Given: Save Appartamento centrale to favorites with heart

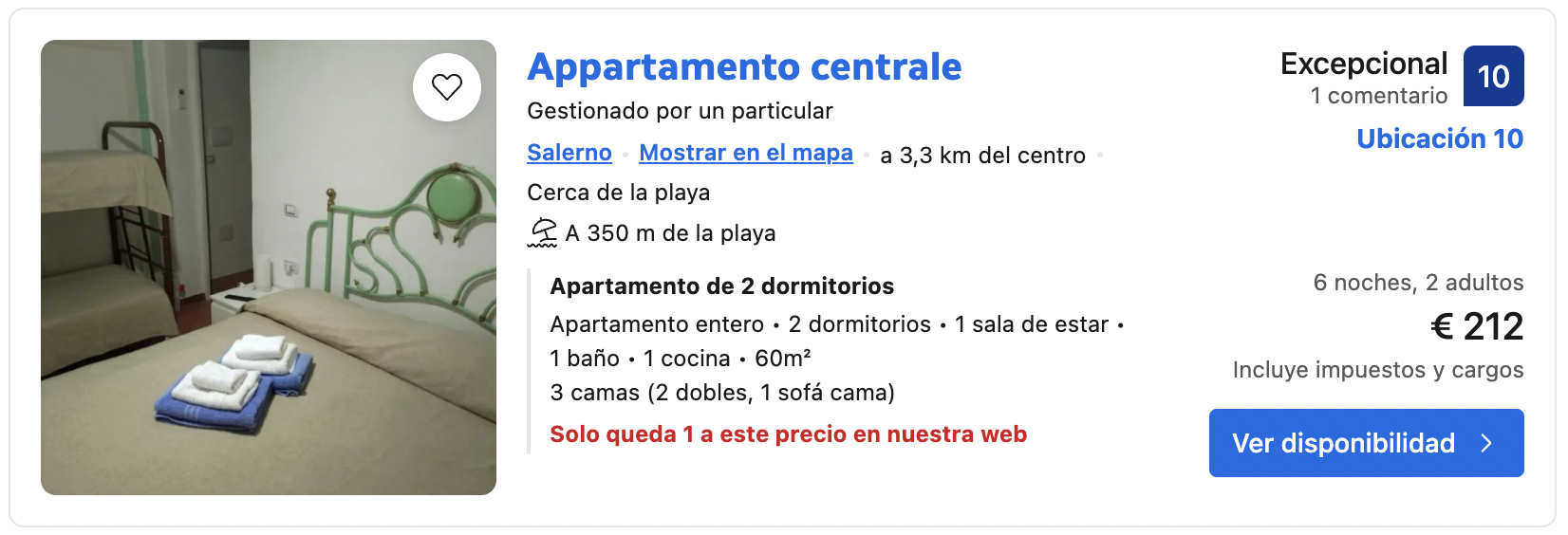Looking at the screenshot, I should (446, 87).
